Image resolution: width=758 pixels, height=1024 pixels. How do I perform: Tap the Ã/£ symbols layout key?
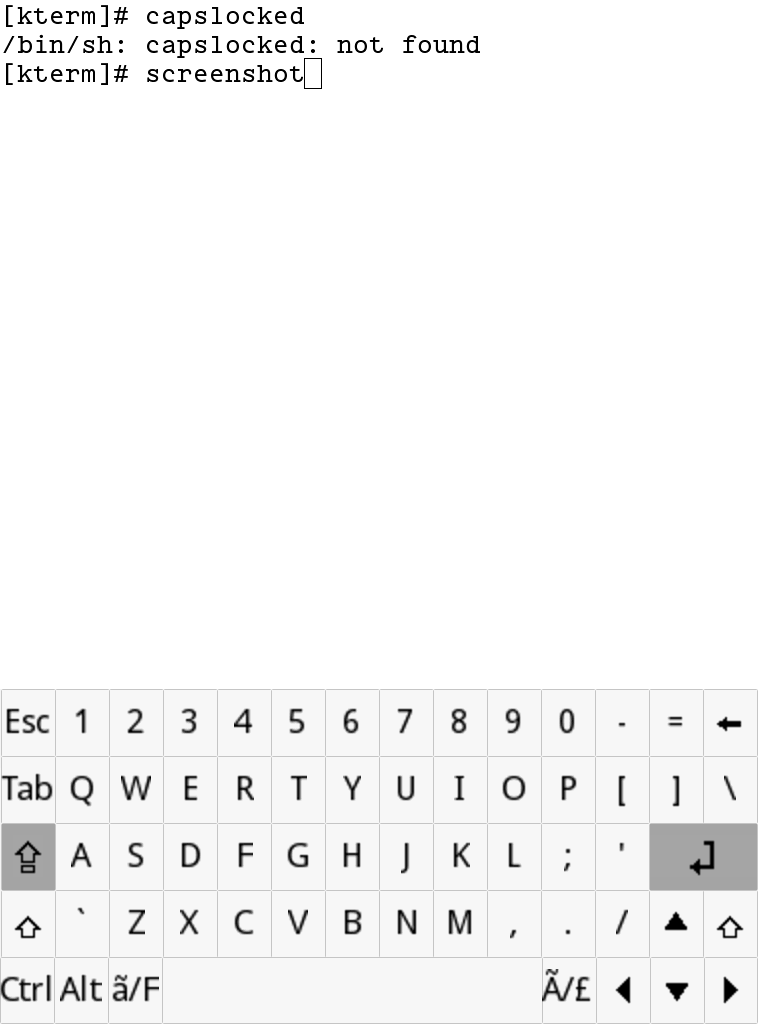[x=567, y=991]
